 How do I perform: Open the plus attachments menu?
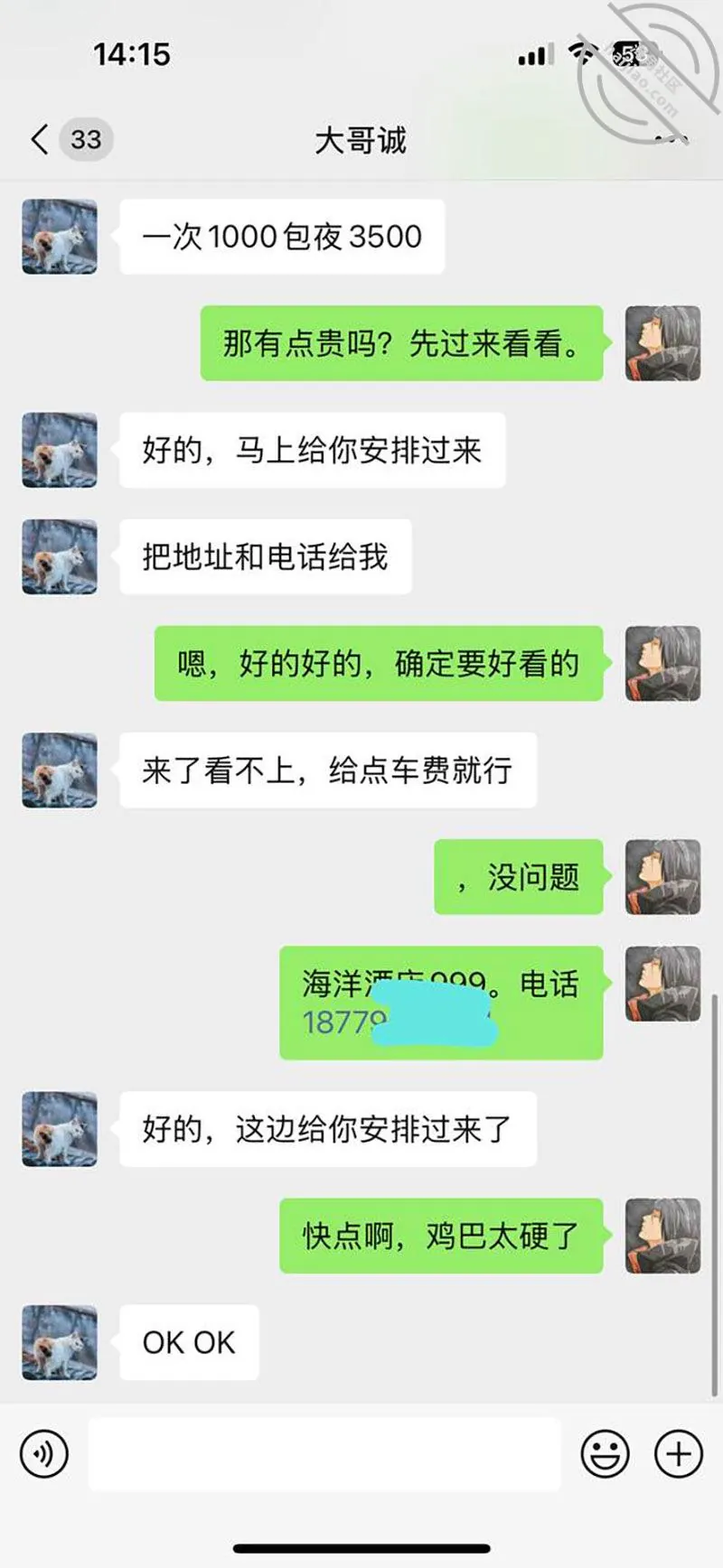click(678, 1453)
